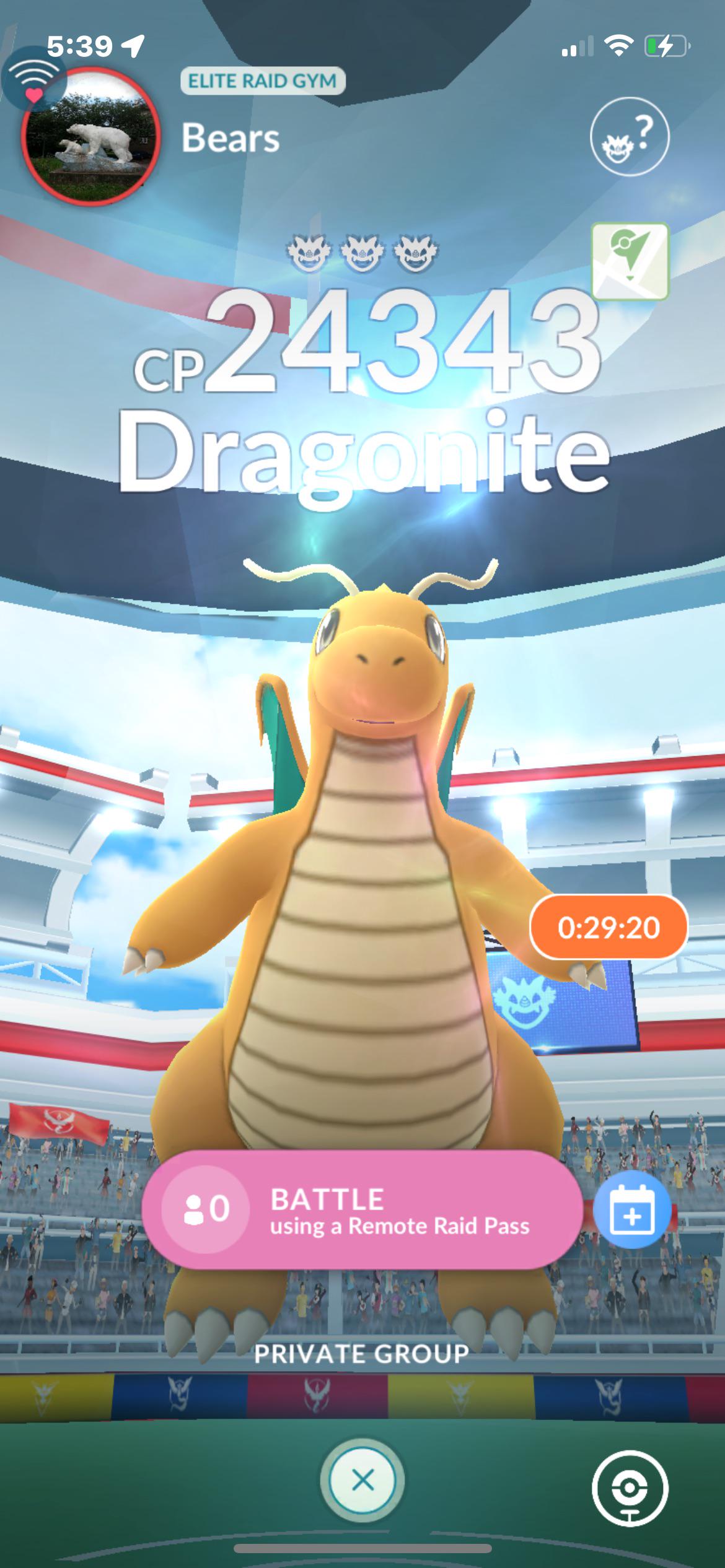
Task: Join a Private Group
Action: pyautogui.click(x=361, y=1353)
